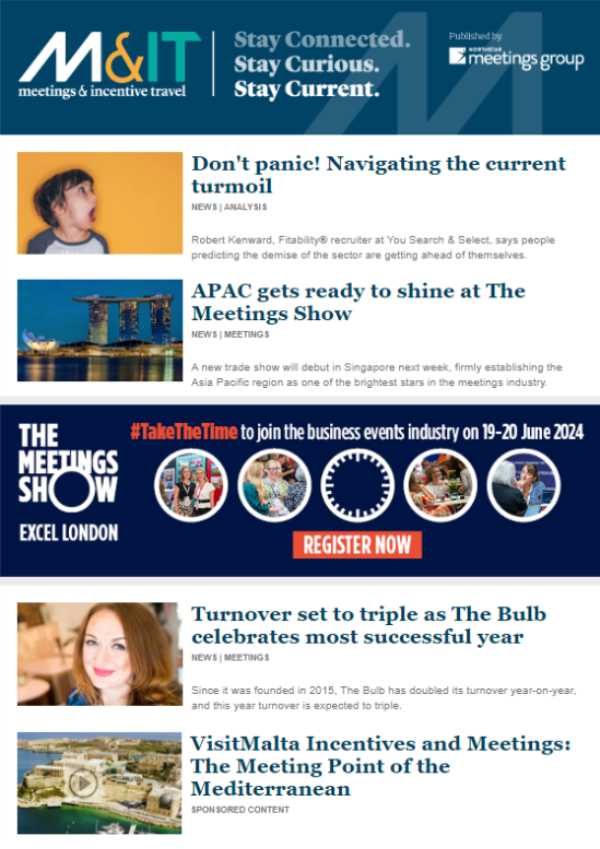Open the red-haired woman article image
Screen dimensions: 600x849
[x=100, y=654]
